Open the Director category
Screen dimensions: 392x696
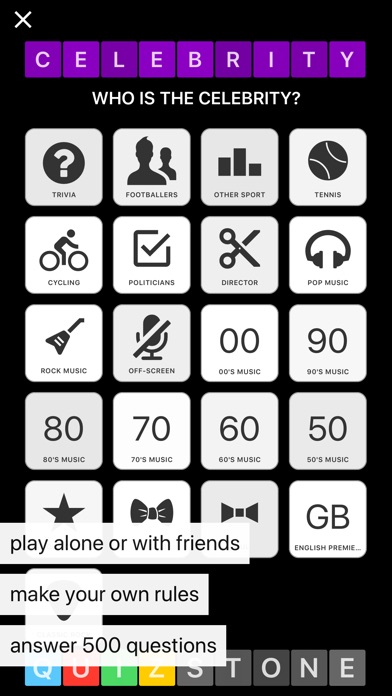pos(240,255)
